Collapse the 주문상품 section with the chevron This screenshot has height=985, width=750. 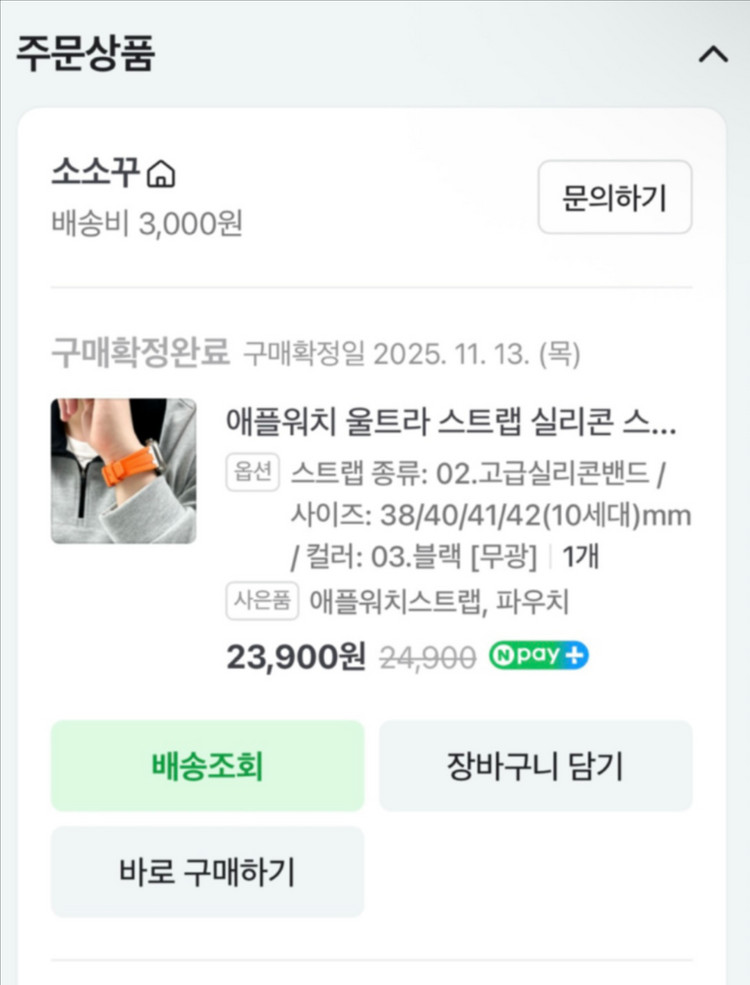712,55
